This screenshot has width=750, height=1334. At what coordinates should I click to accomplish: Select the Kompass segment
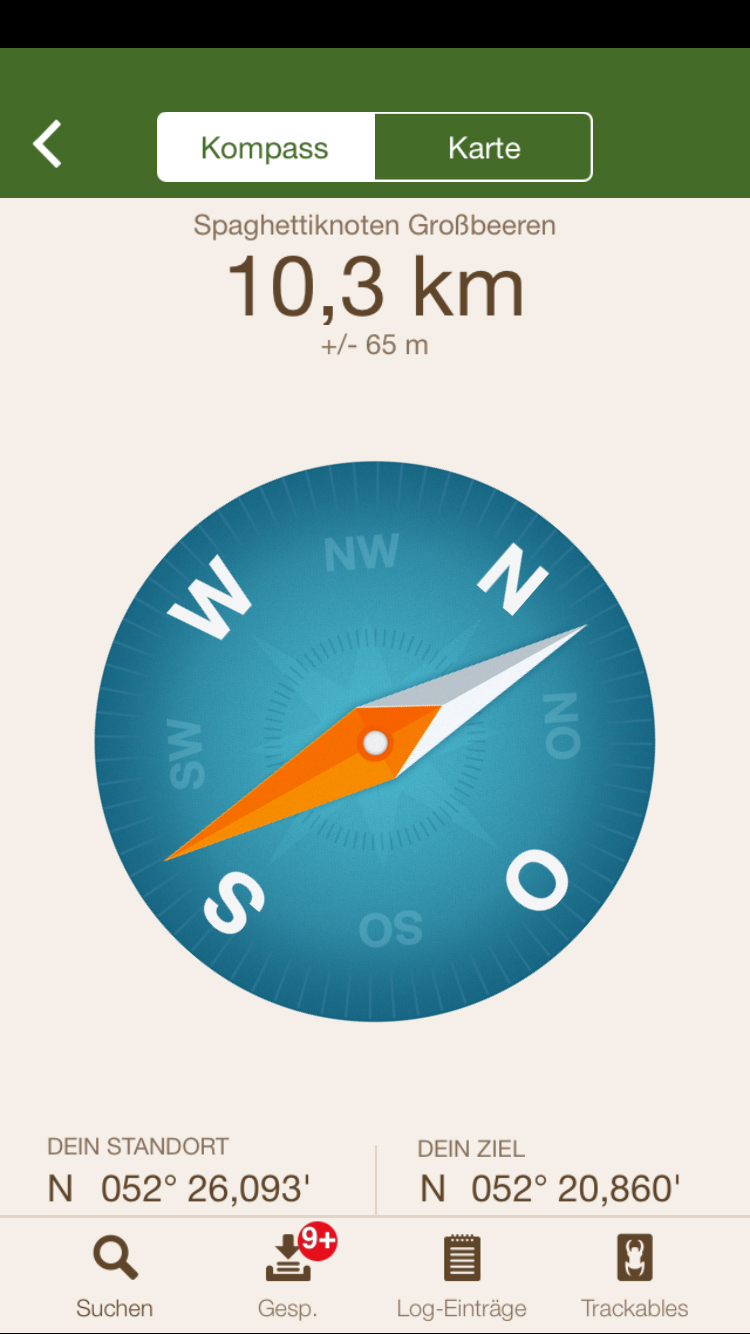(265, 148)
